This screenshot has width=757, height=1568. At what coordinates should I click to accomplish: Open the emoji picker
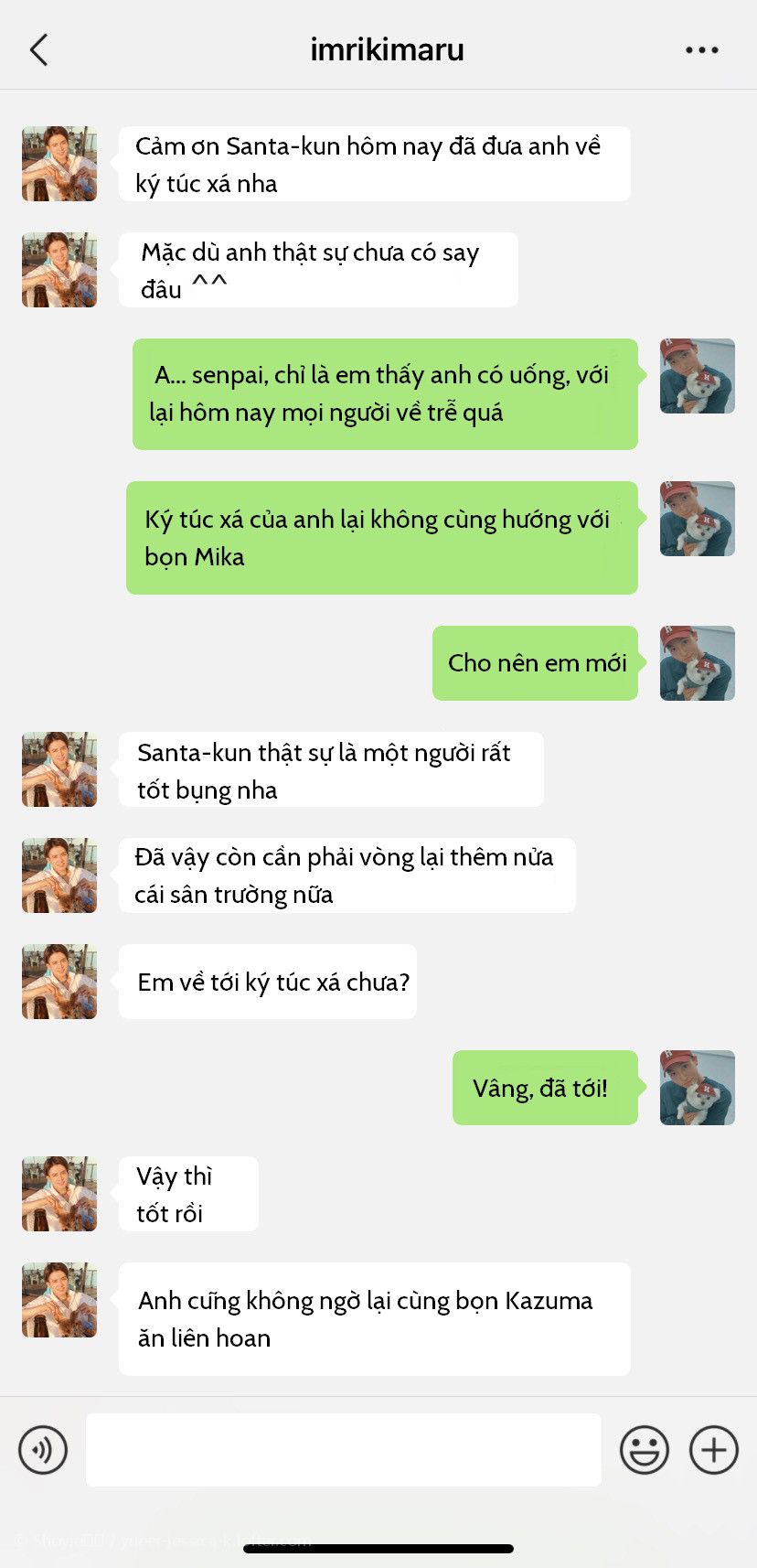click(645, 1450)
